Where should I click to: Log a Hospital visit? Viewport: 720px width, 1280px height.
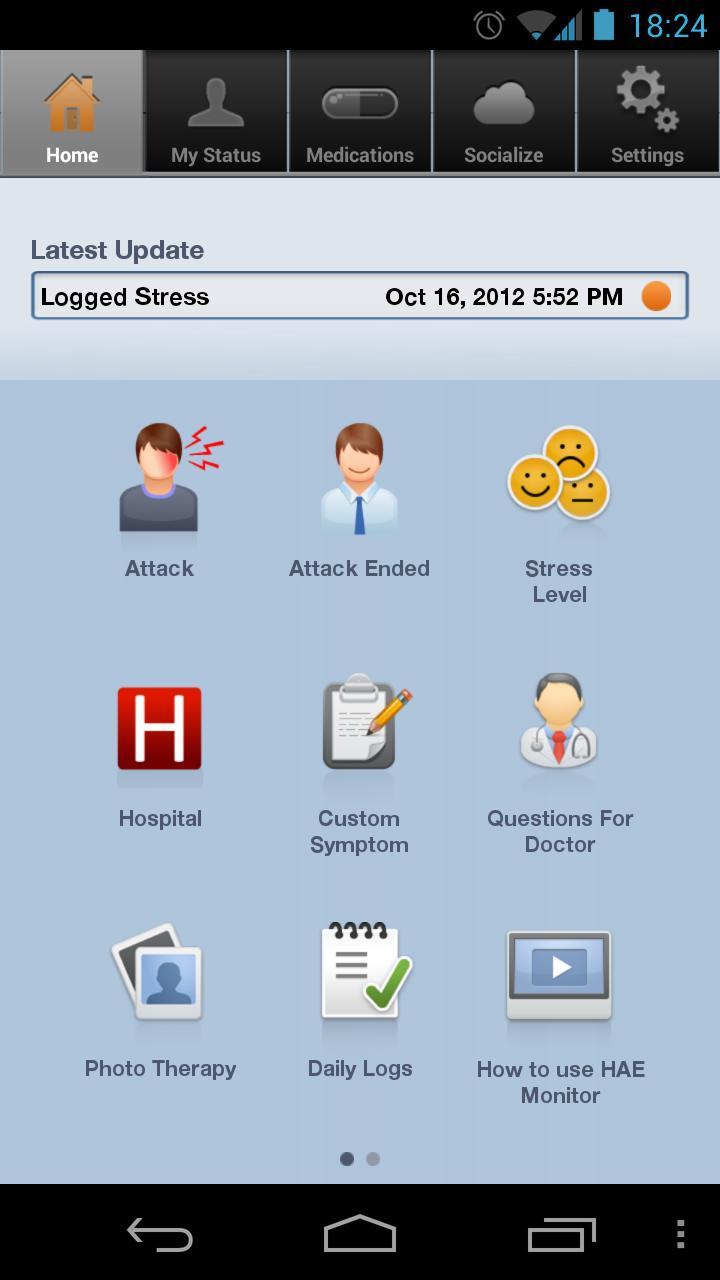click(160, 750)
